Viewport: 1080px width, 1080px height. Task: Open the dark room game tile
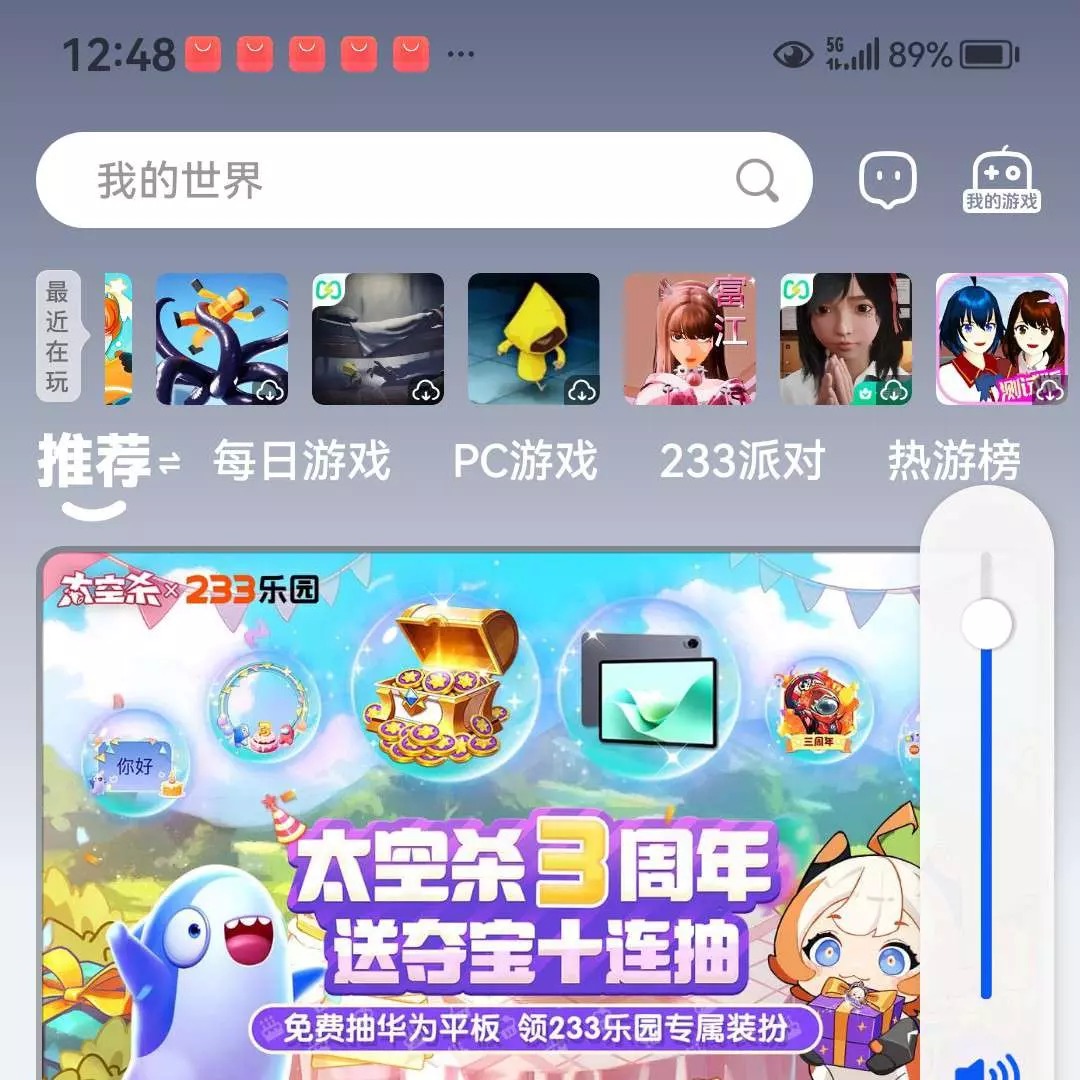pyautogui.click(x=378, y=339)
